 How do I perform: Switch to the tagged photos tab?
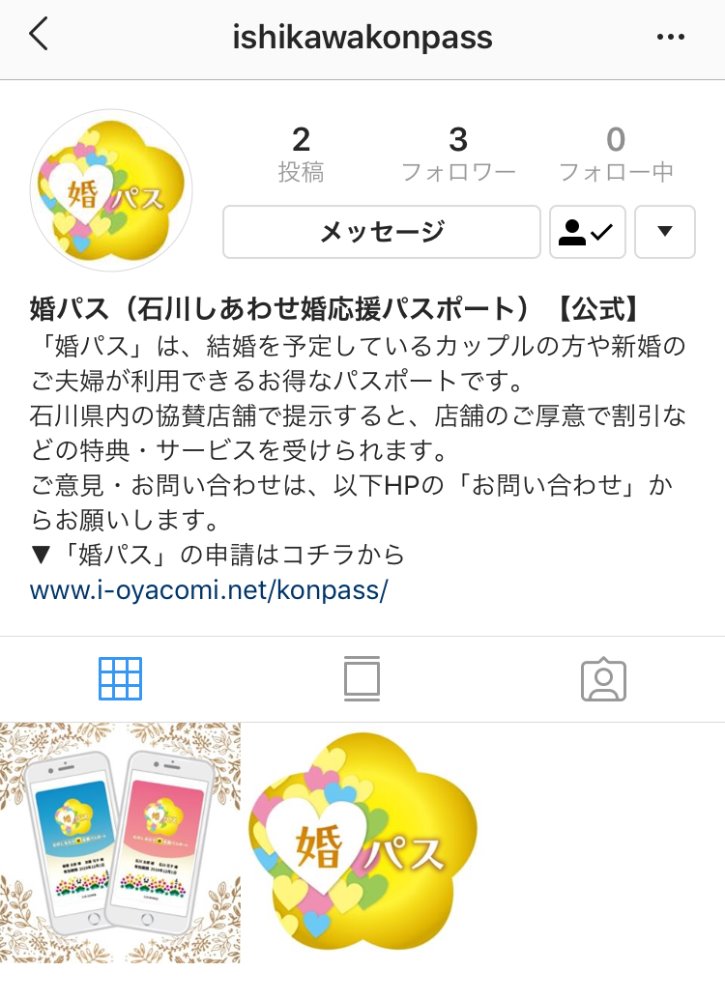click(603, 679)
